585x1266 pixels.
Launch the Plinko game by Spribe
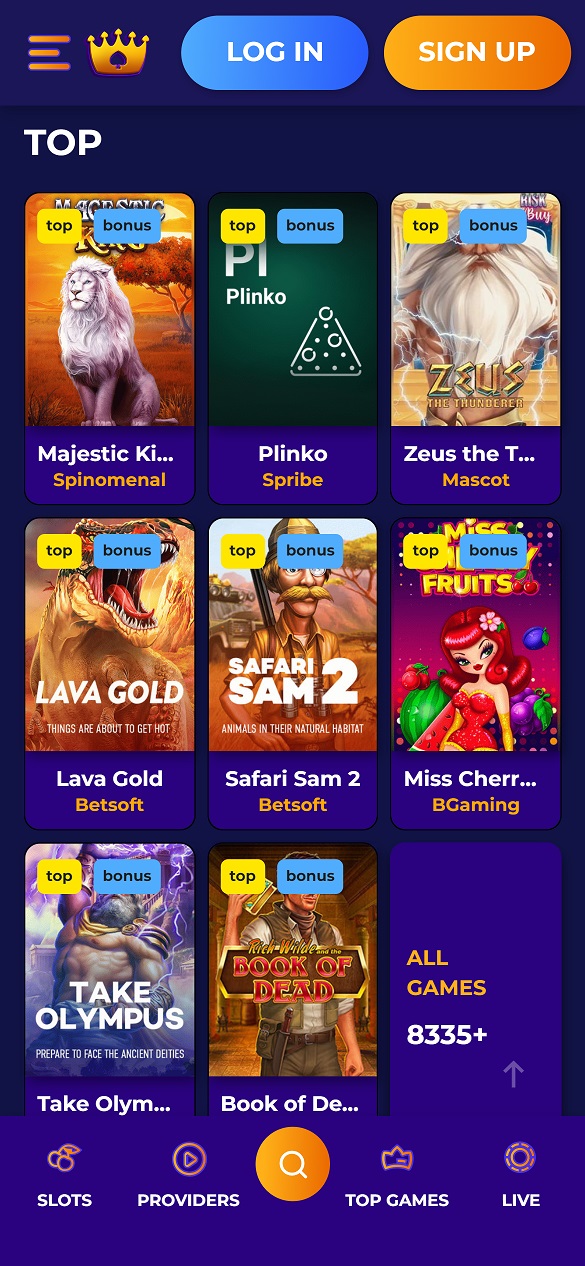point(293,348)
